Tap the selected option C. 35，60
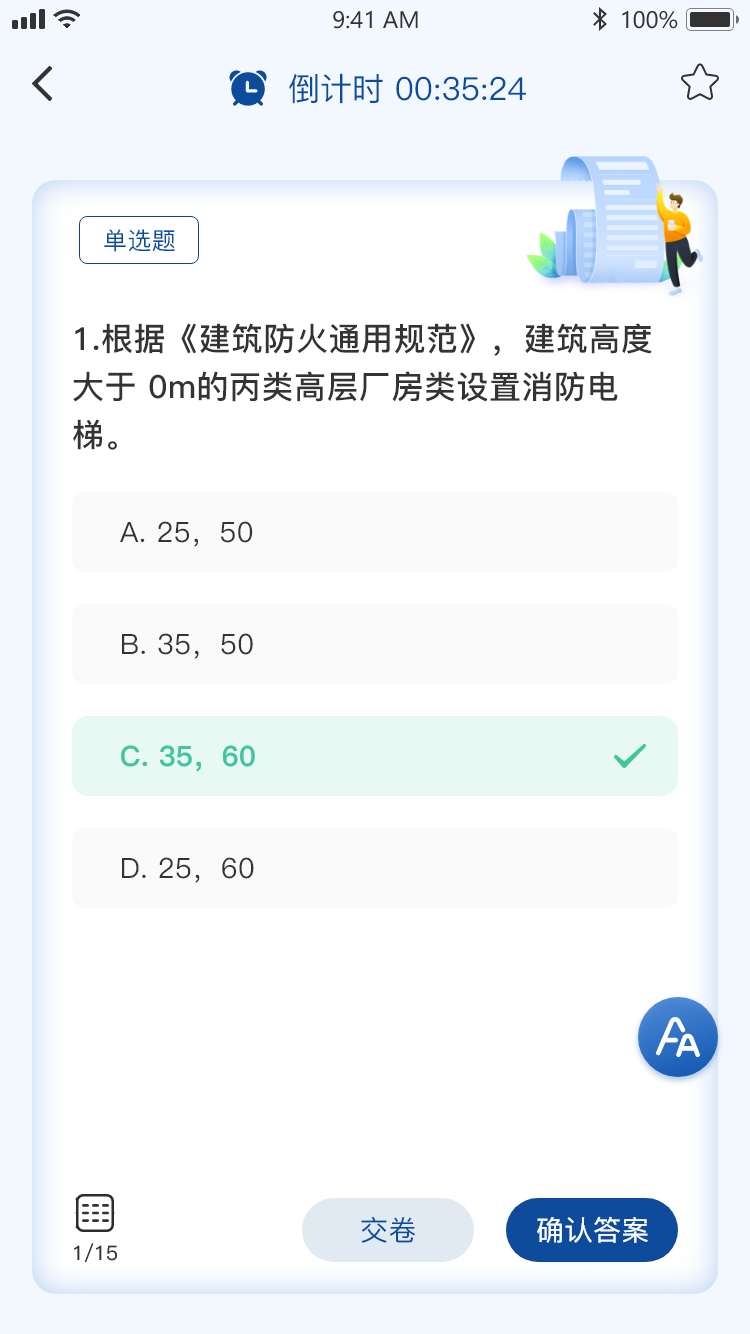Viewport: 750px width, 1334px height. click(375, 756)
